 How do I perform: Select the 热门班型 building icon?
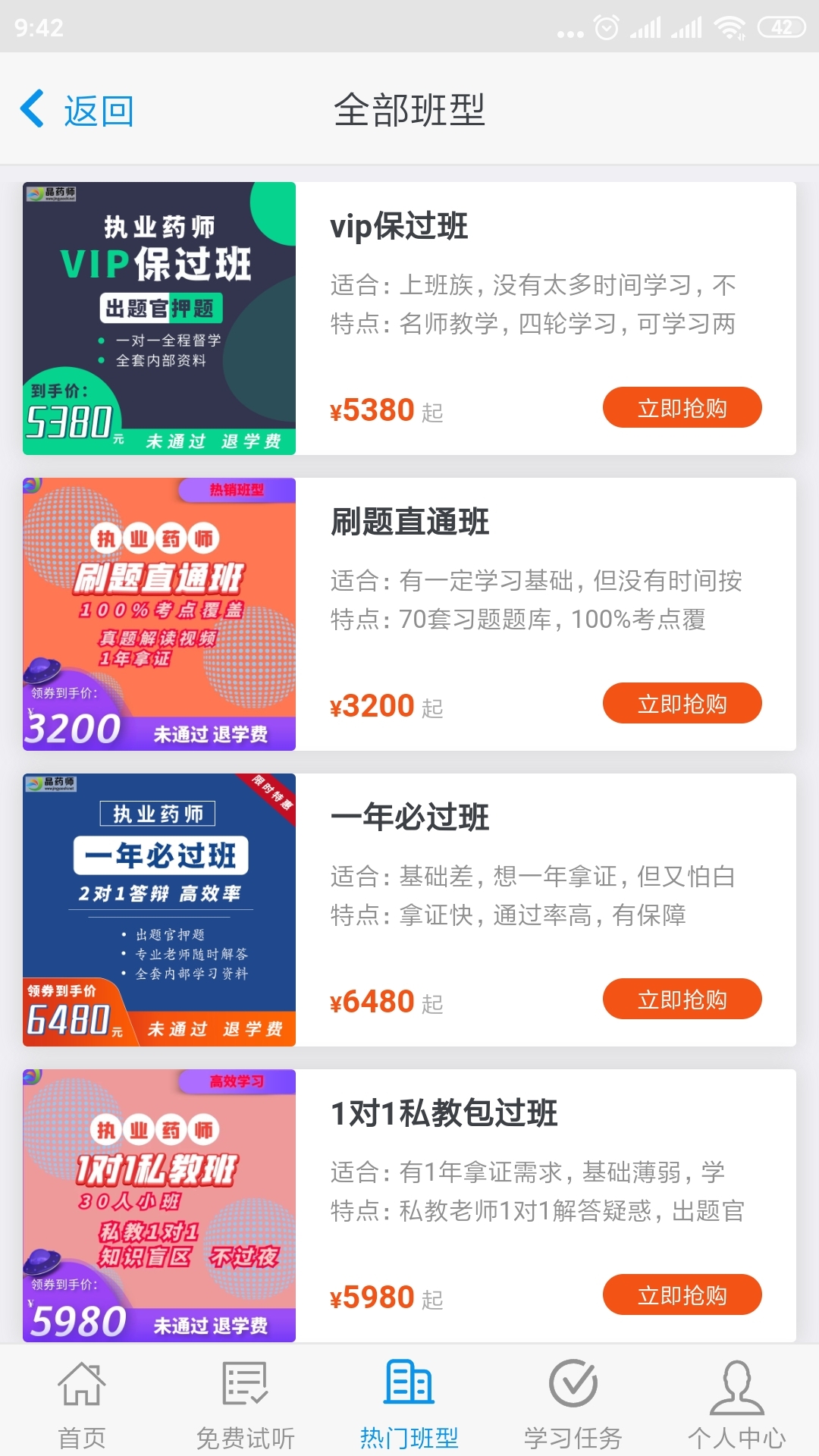tap(409, 1384)
